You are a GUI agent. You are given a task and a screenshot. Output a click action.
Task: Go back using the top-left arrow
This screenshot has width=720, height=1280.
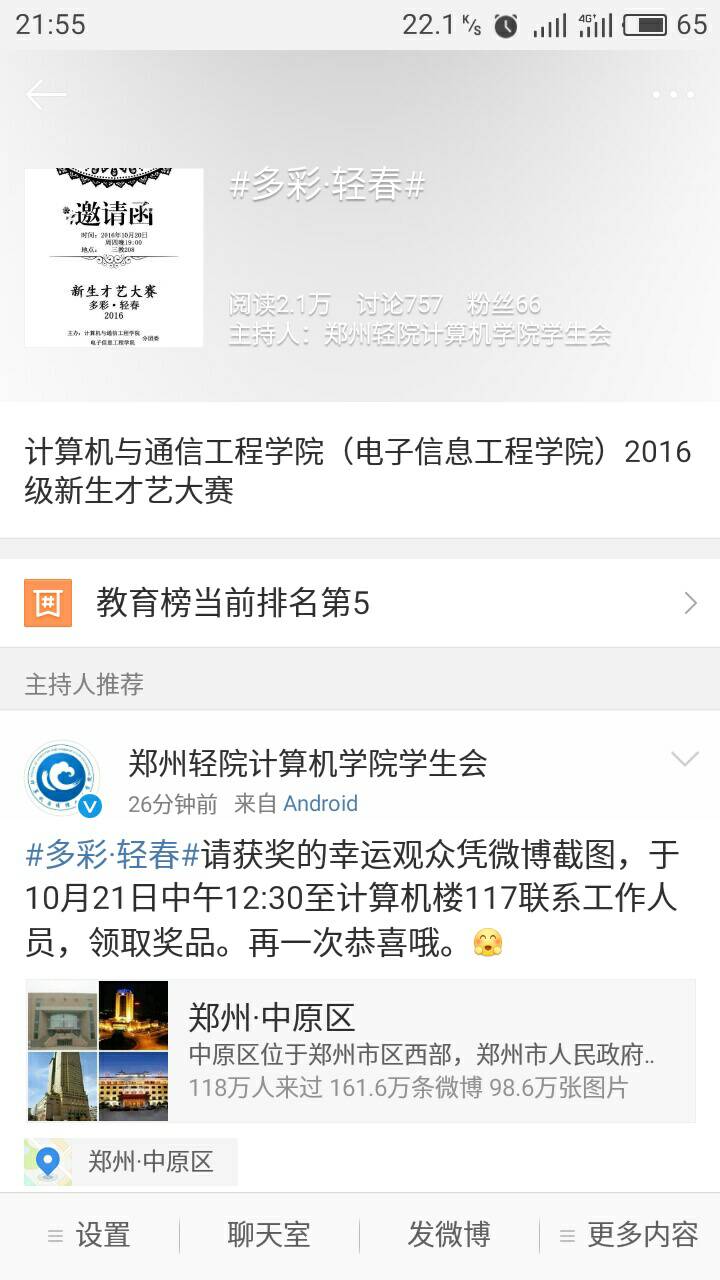pos(46,95)
